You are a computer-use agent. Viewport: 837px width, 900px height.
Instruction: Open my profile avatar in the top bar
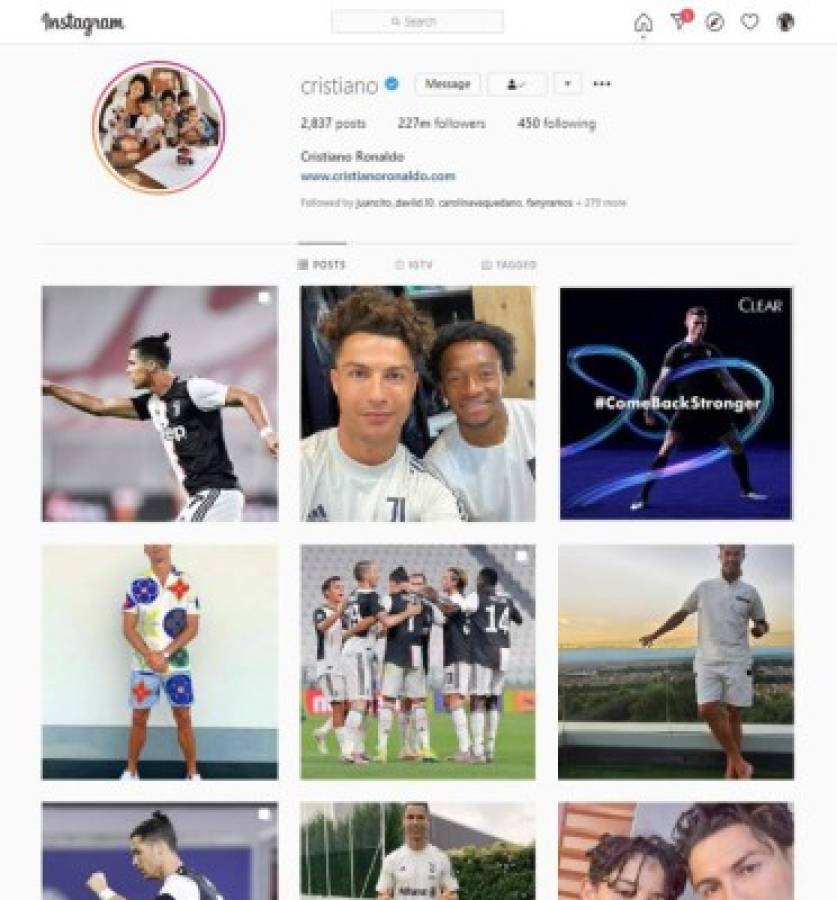[x=785, y=22]
